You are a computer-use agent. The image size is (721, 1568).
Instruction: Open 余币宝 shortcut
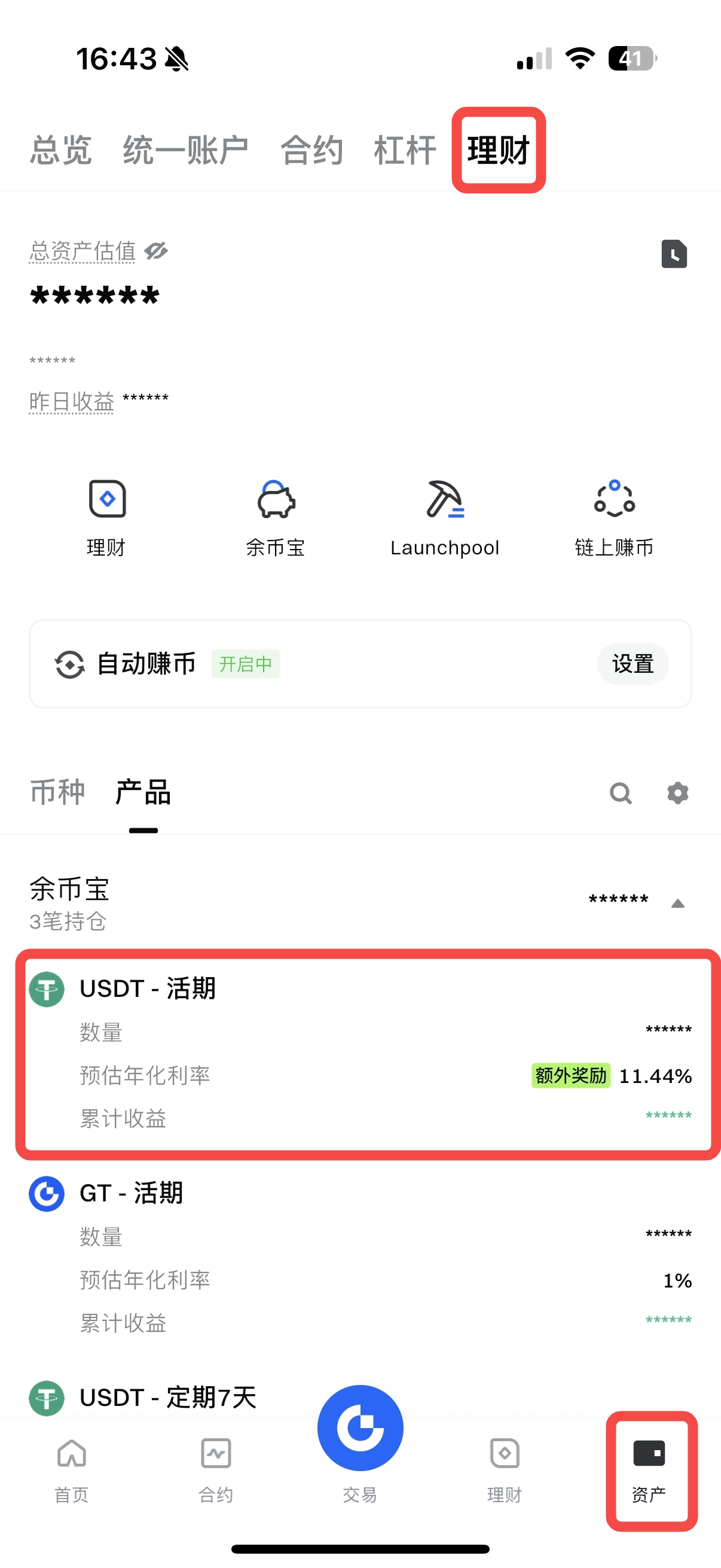tap(276, 517)
